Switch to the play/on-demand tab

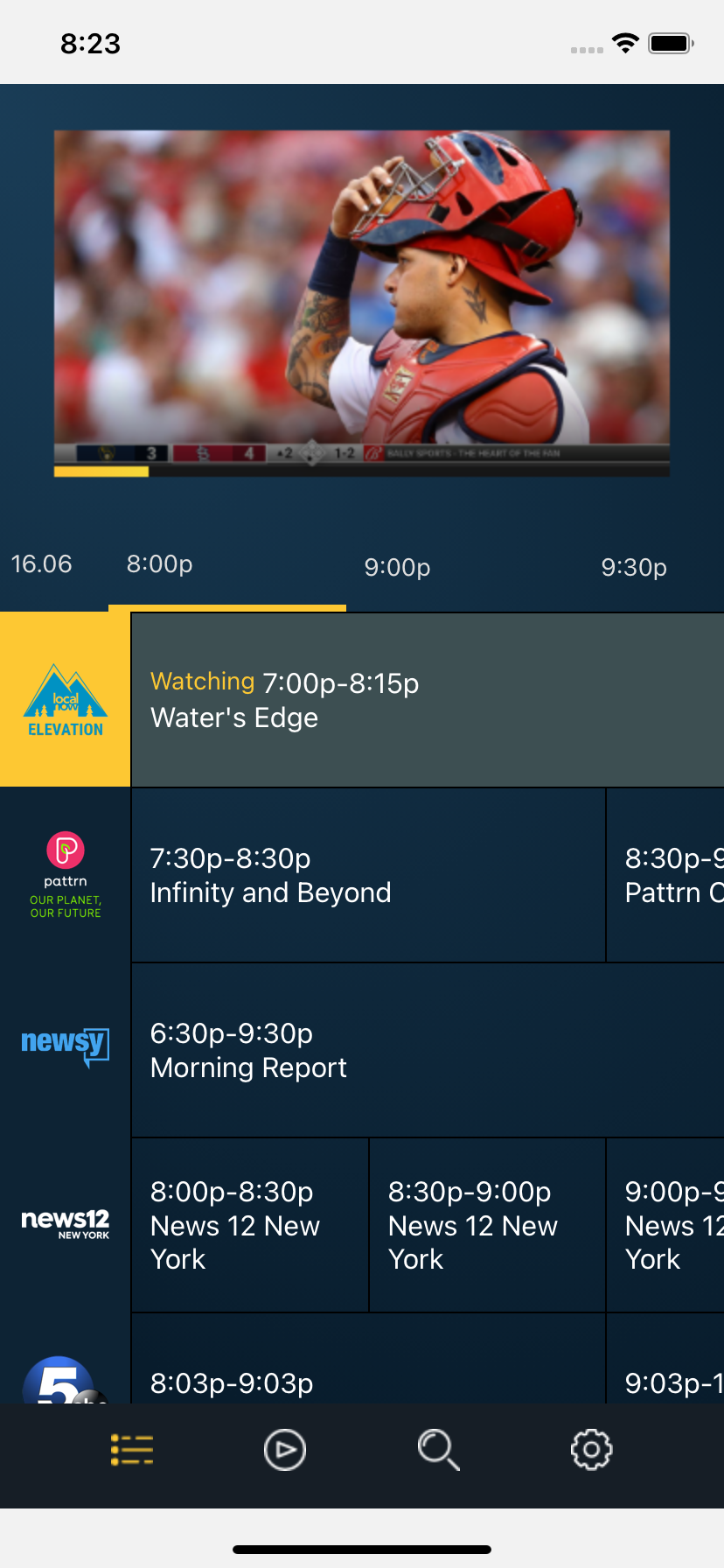click(285, 1450)
